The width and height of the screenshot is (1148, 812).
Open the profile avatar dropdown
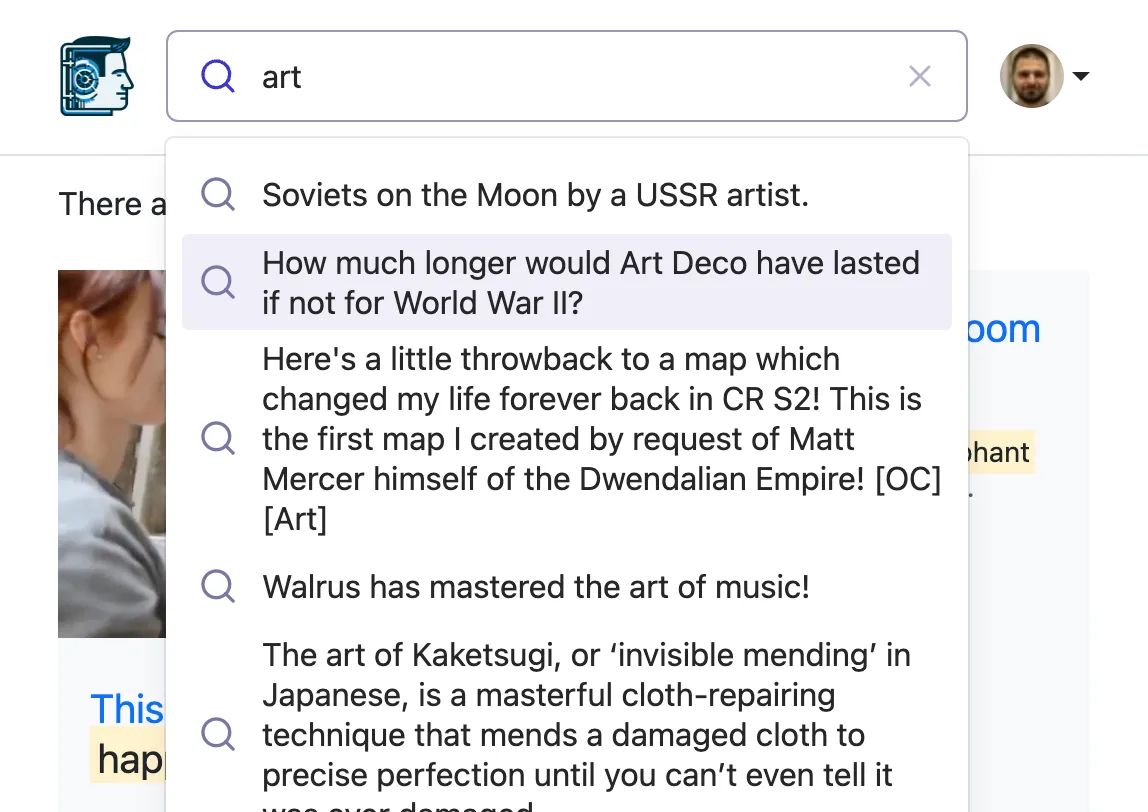1044,76
